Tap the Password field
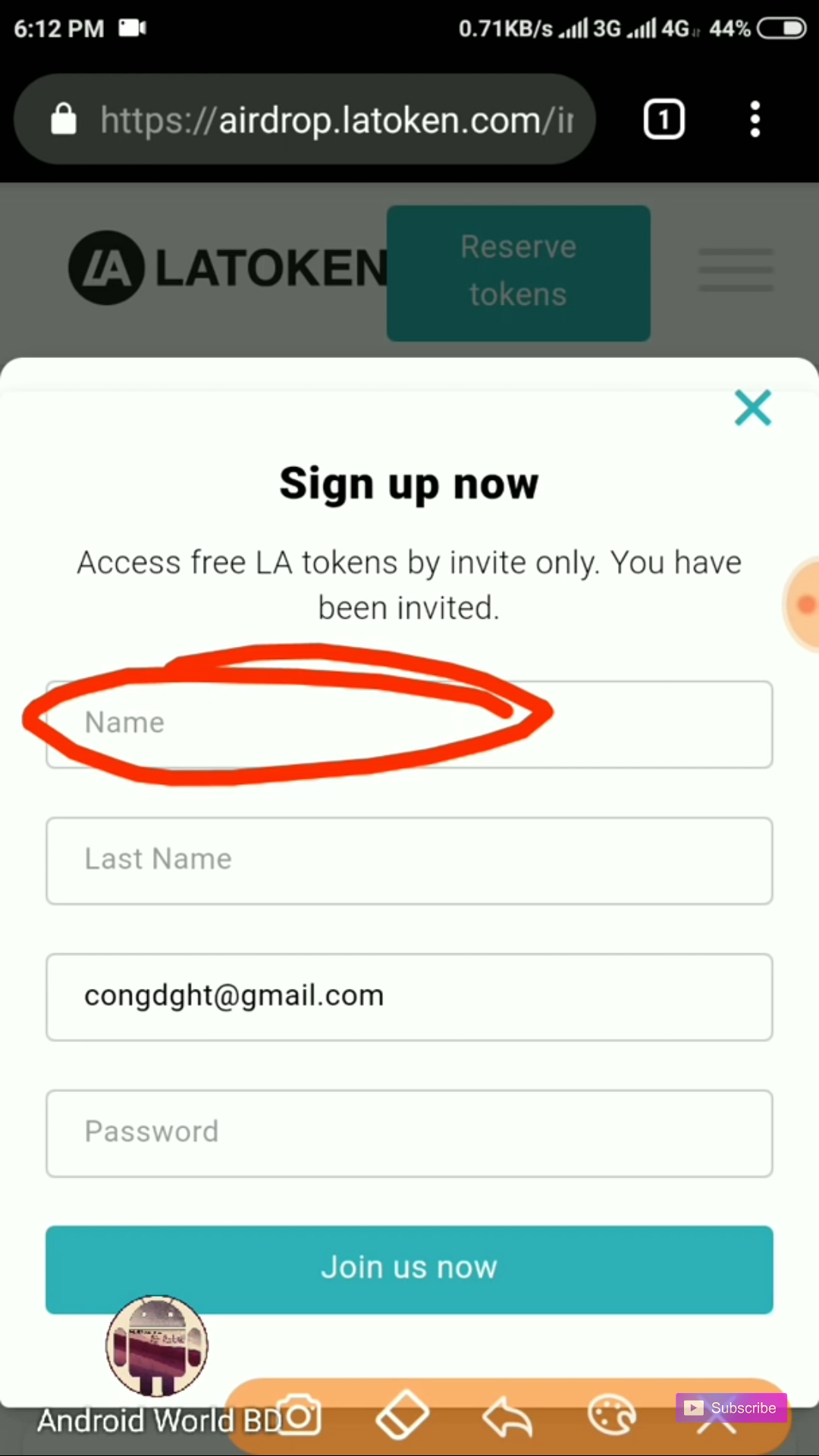This screenshot has width=819, height=1456. click(x=409, y=1133)
